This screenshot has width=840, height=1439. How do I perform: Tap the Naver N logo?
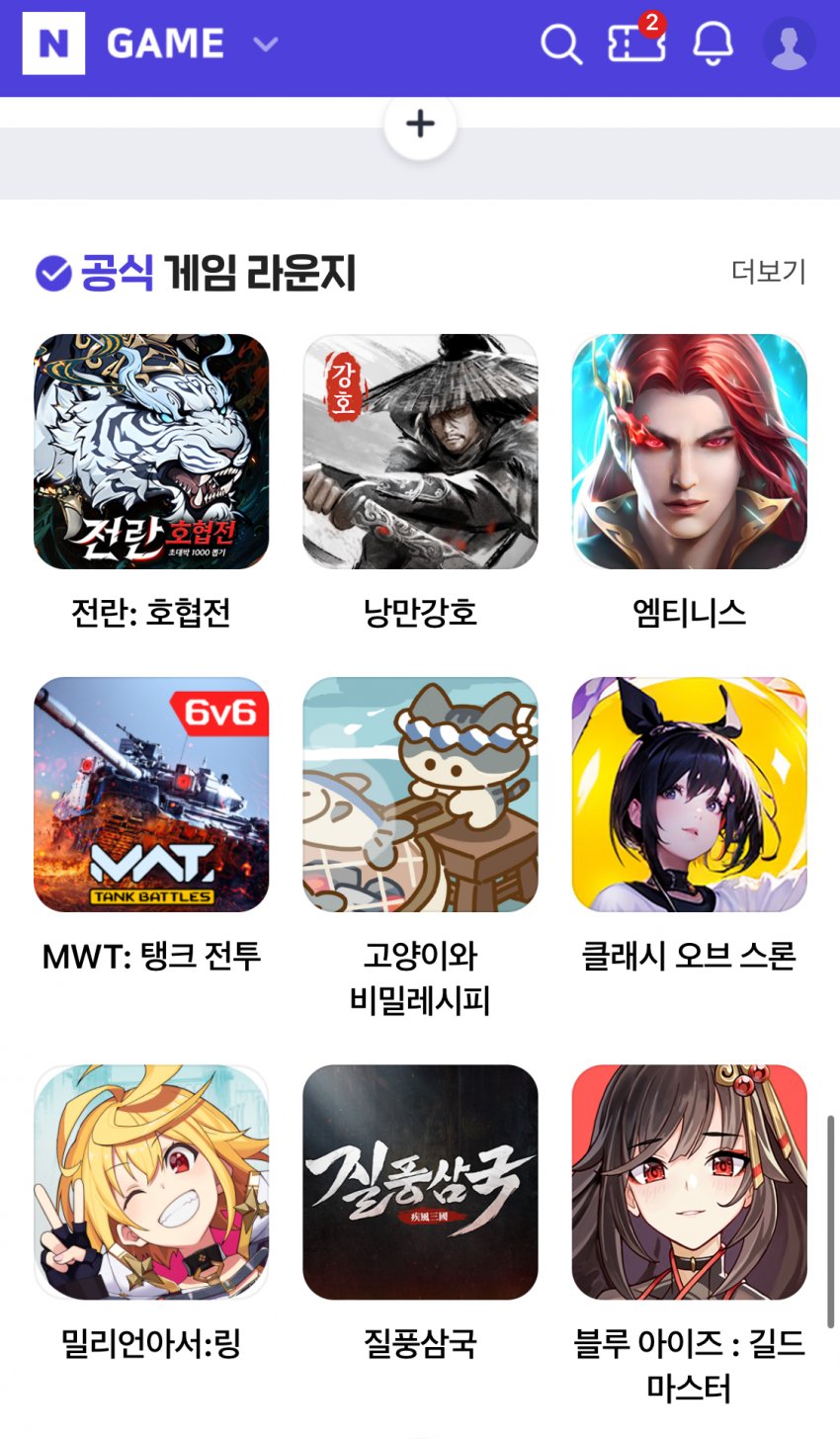click(53, 43)
